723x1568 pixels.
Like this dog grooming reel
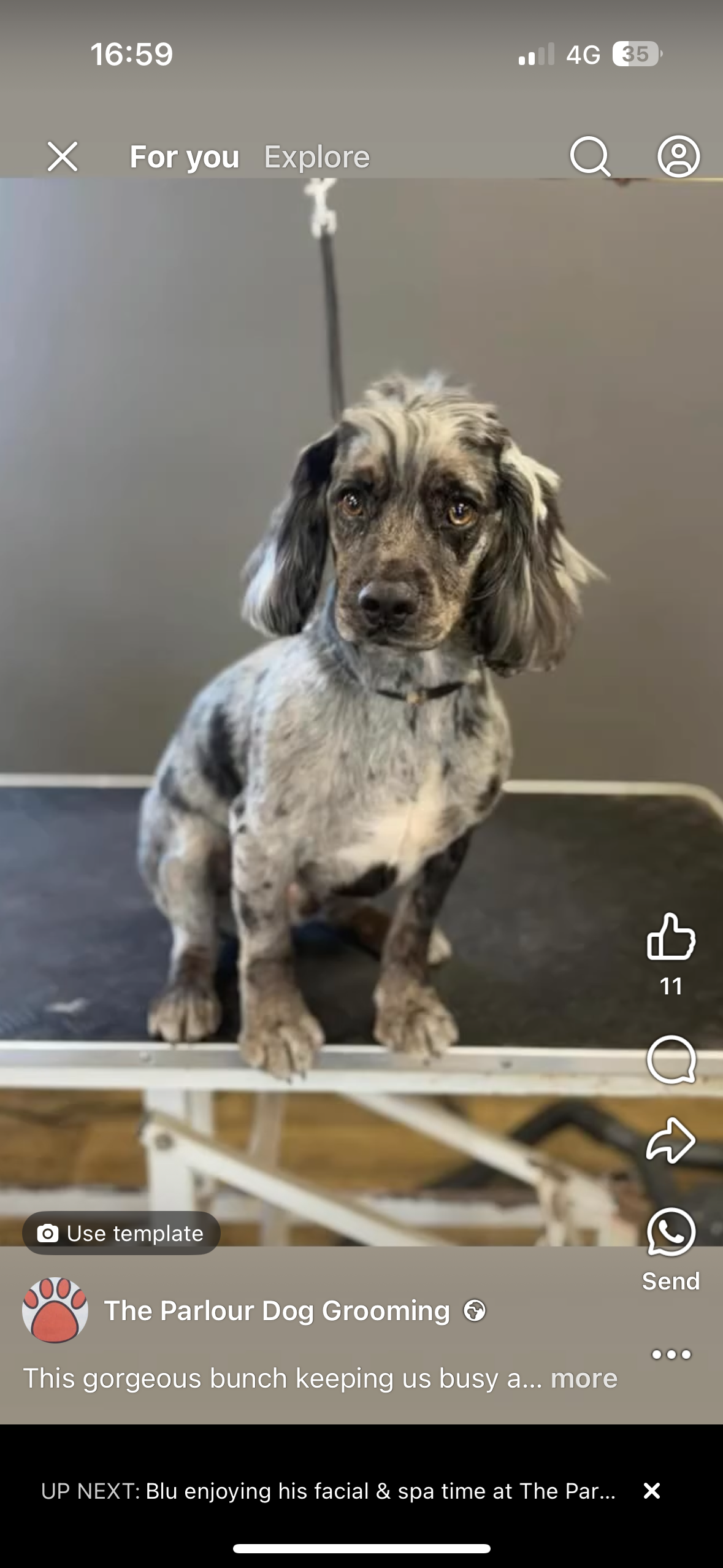pyautogui.click(x=671, y=937)
